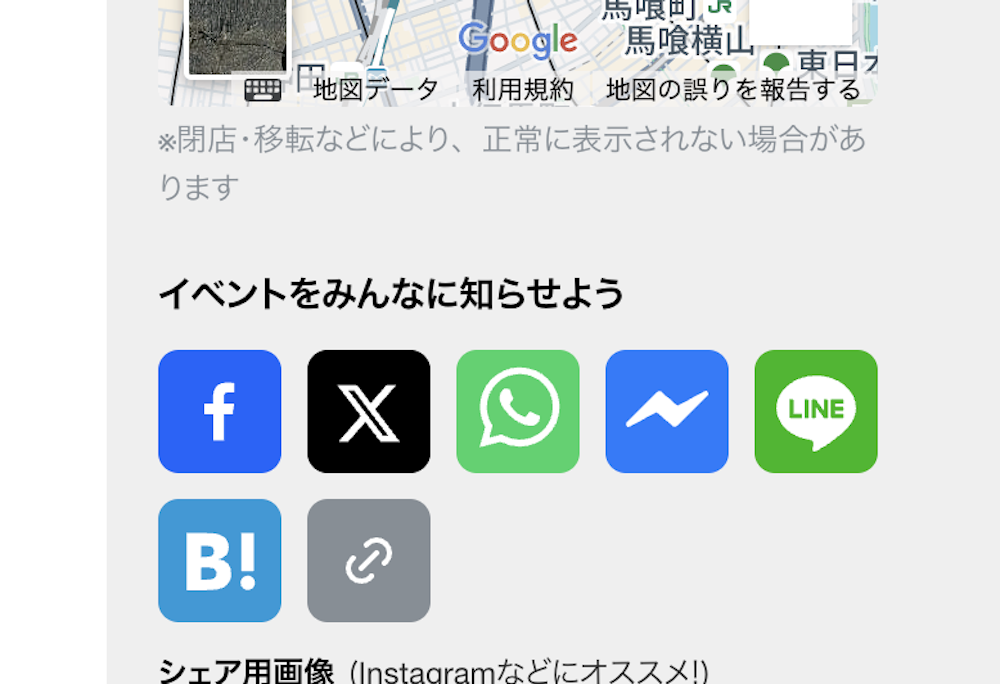Open the 地図データ map data link
The height and width of the screenshot is (684, 1000).
point(375,90)
